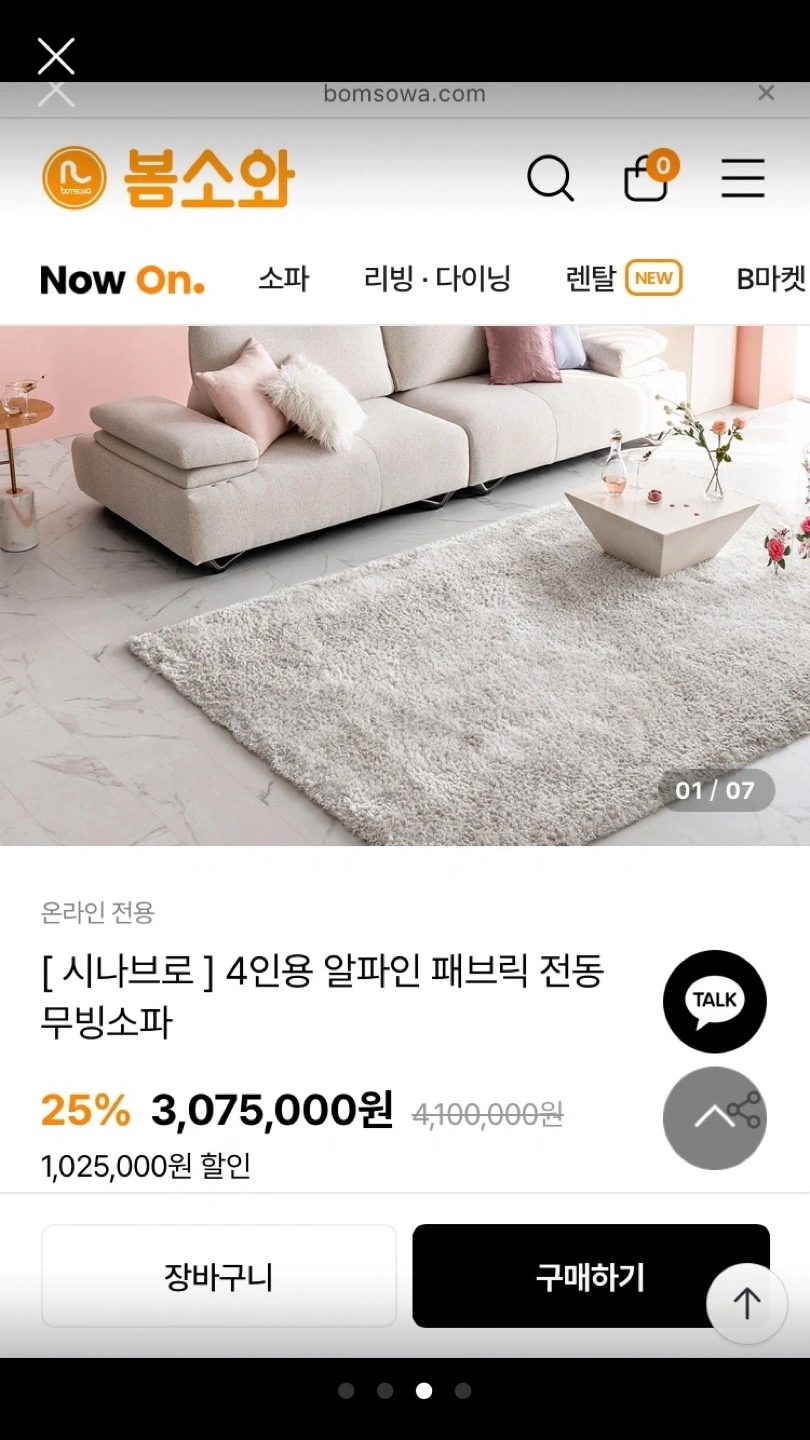
Task: Go to the 봄소와 home page
Action: tap(168, 178)
